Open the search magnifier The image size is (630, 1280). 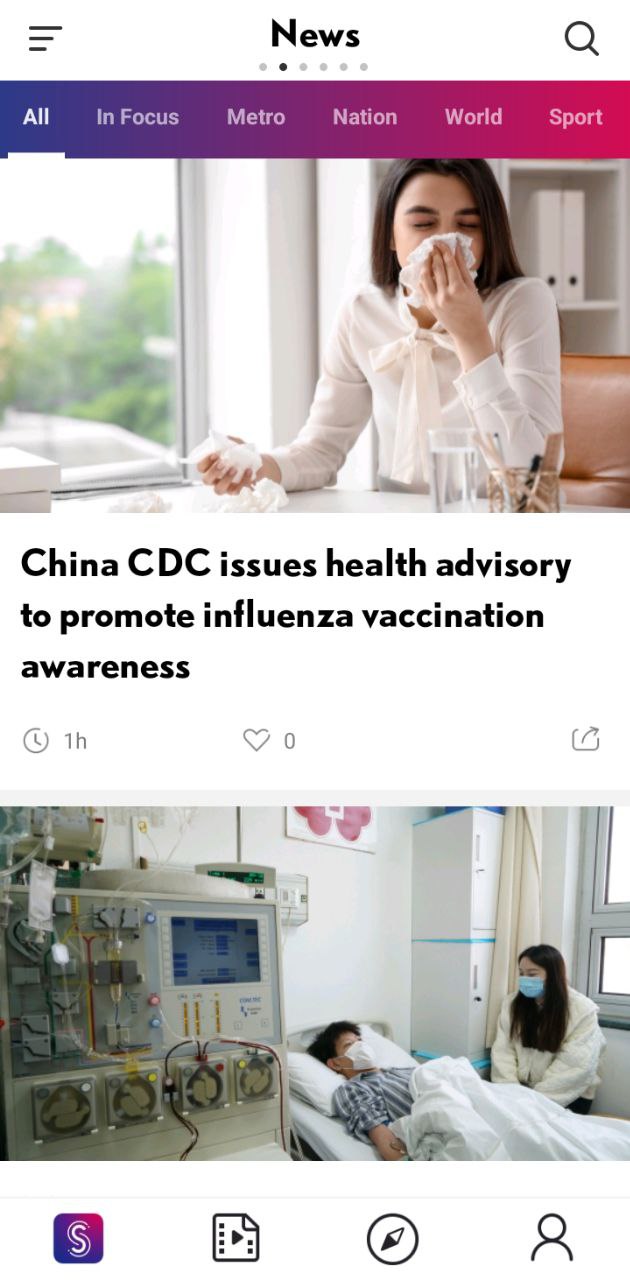[x=581, y=39]
